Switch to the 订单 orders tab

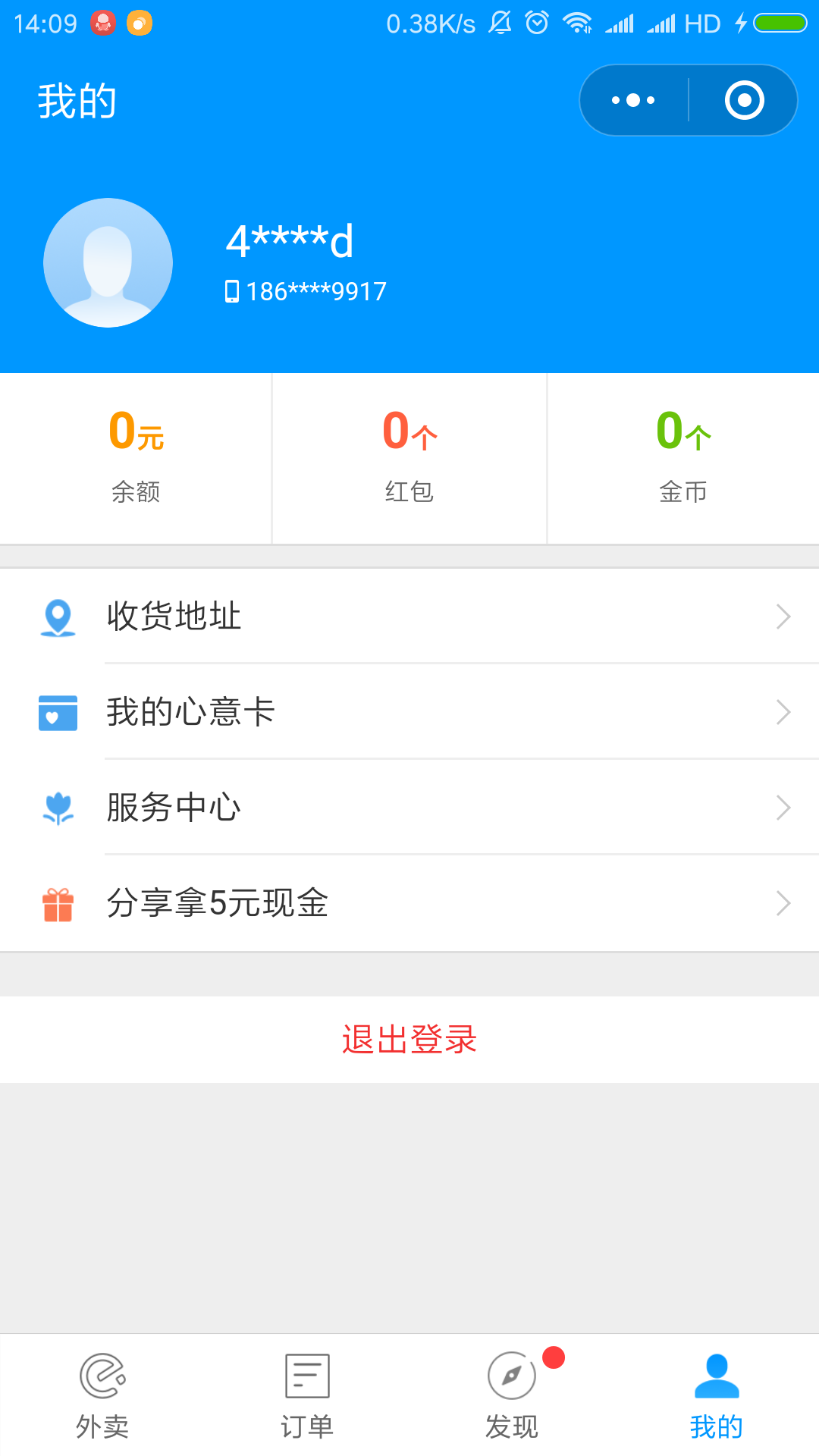(x=307, y=1395)
